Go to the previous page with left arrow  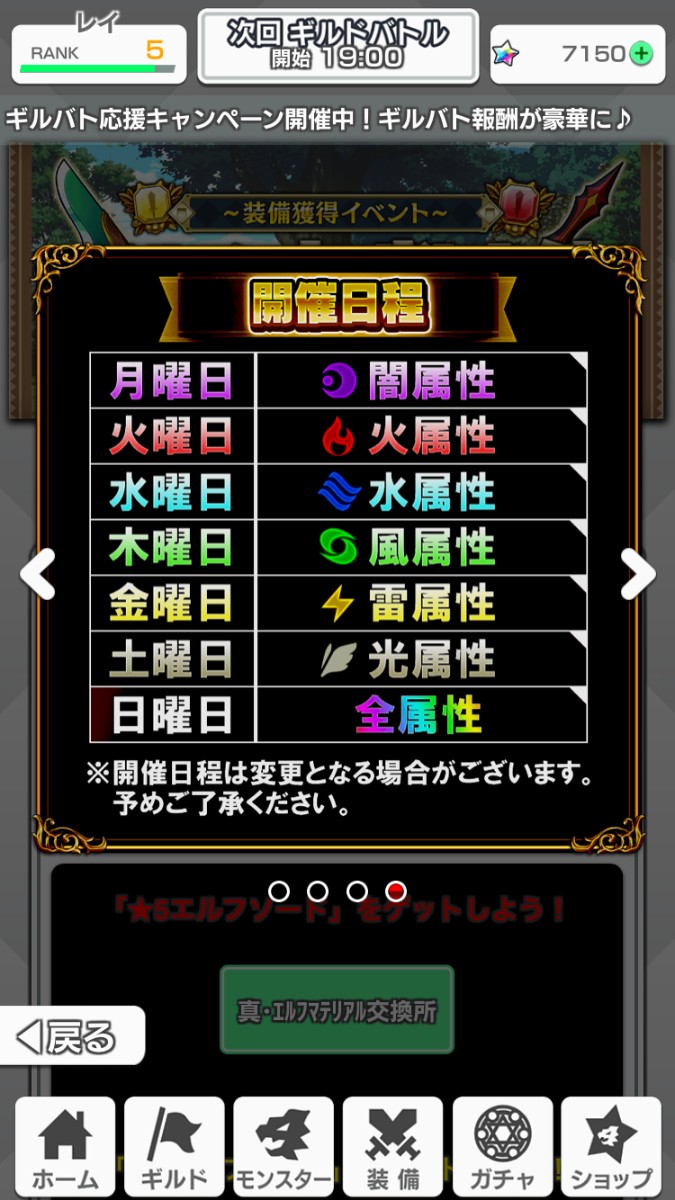(x=38, y=575)
